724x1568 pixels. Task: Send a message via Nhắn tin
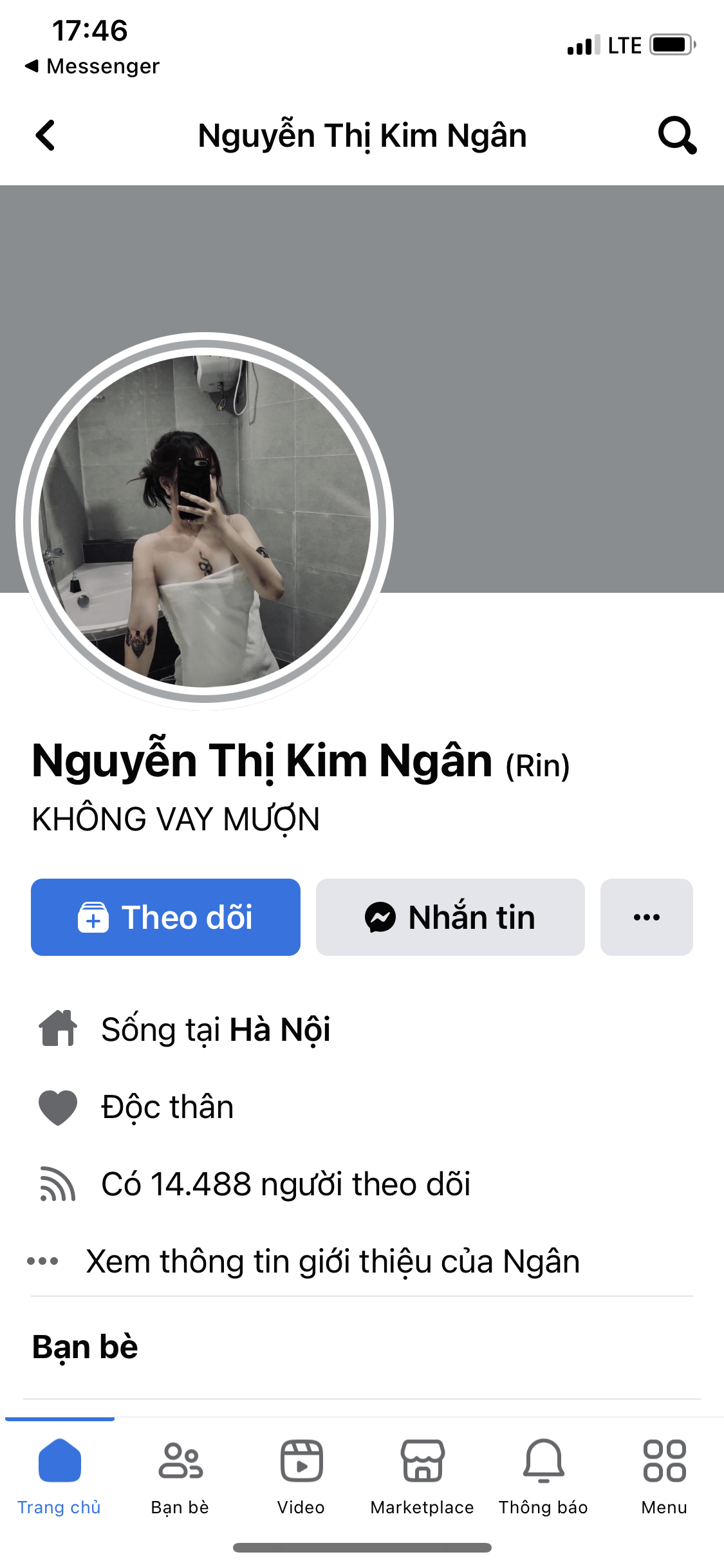point(450,917)
